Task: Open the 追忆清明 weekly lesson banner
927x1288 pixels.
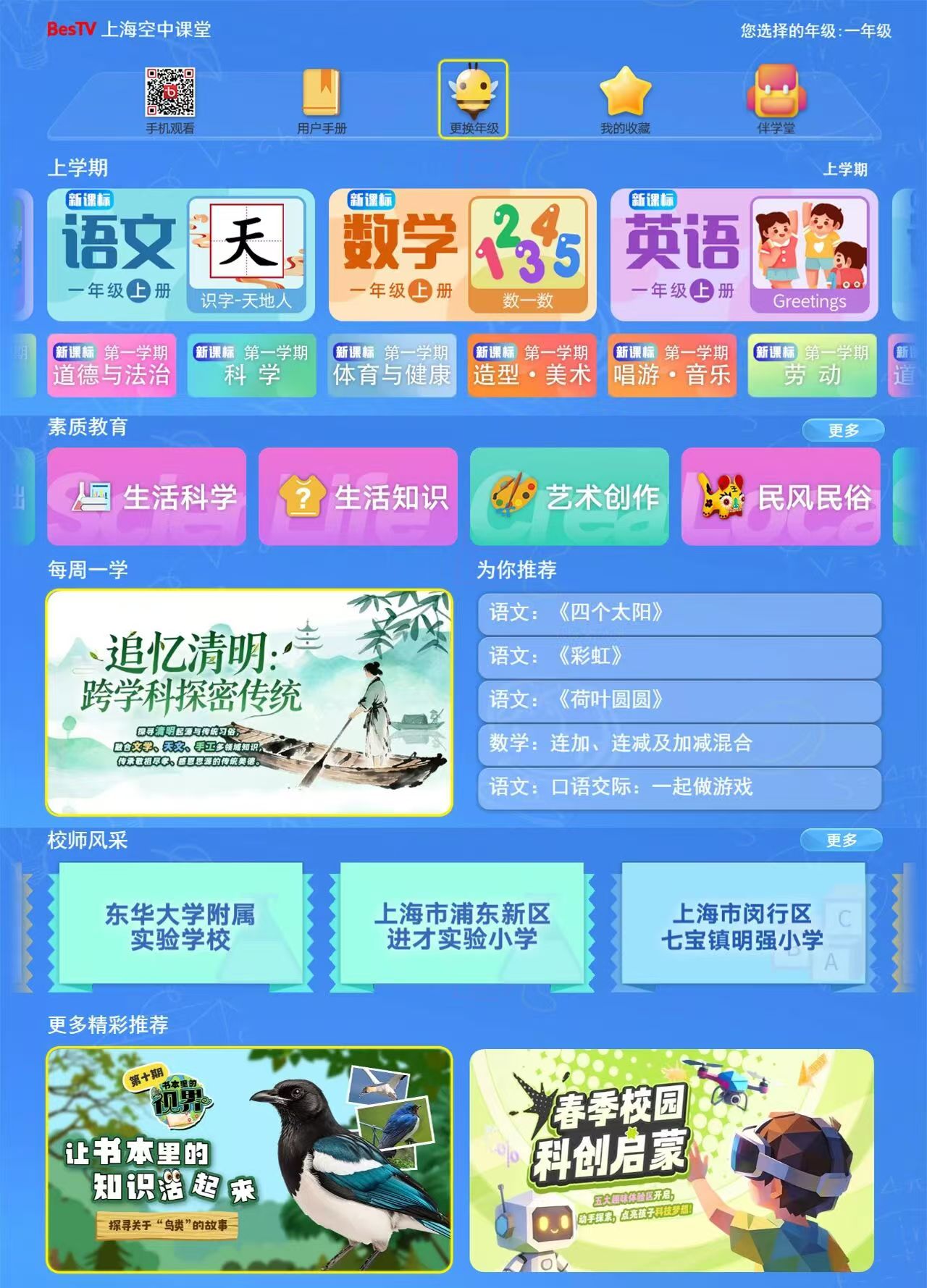Action: (x=249, y=702)
